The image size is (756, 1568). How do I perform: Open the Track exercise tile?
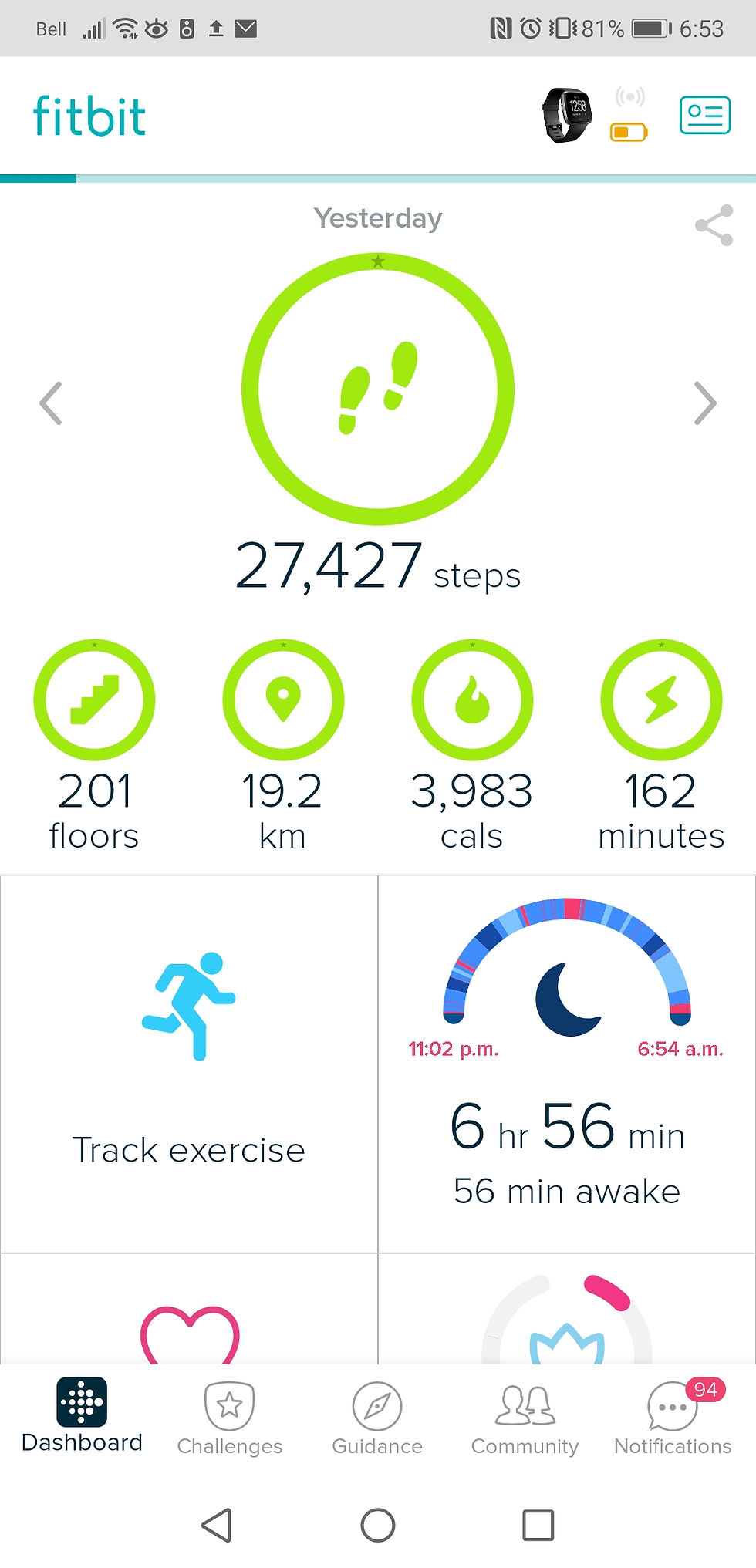(189, 1063)
